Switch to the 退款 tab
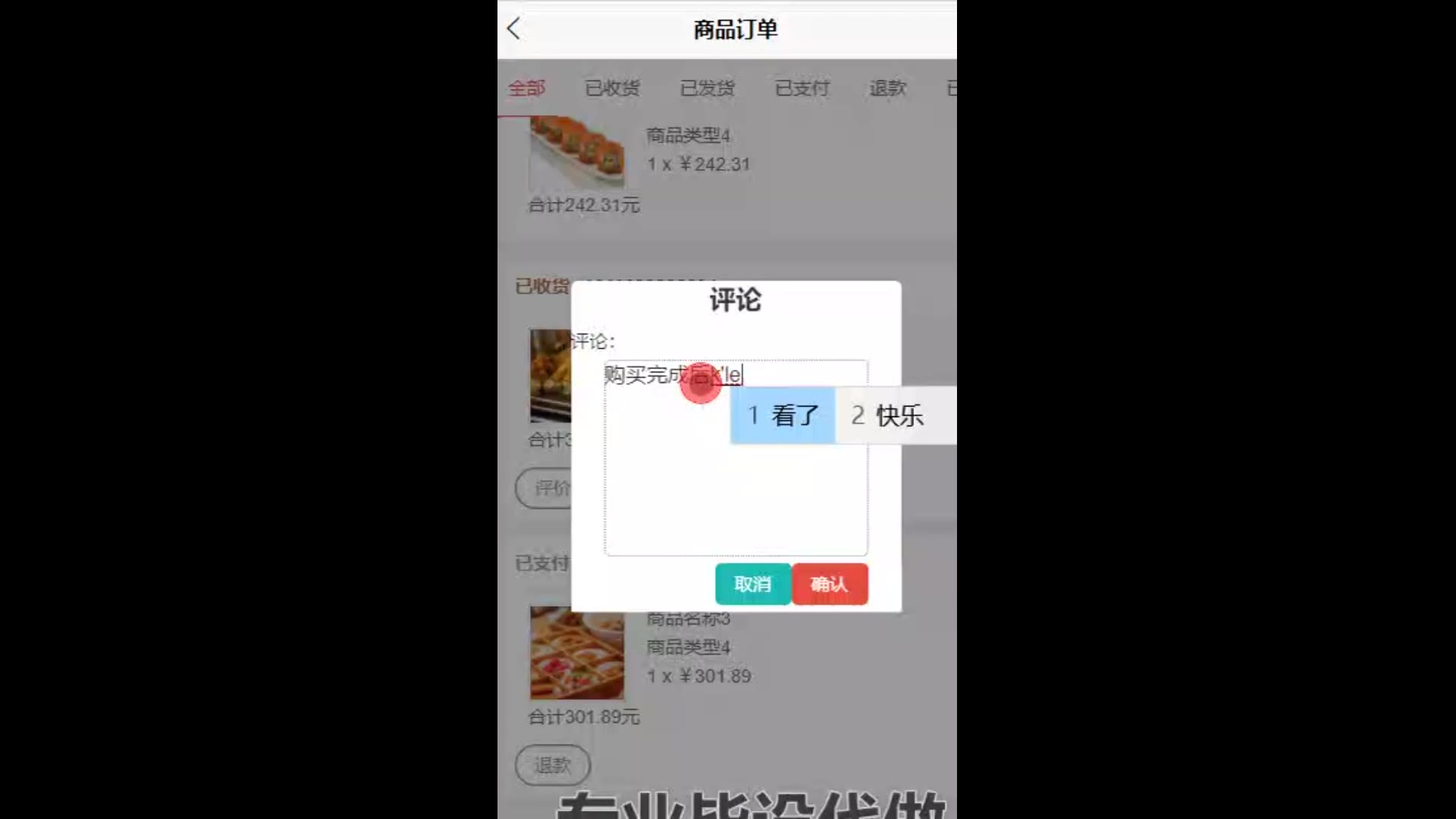The image size is (1456, 819). pyautogui.click(x=887, y=88)
